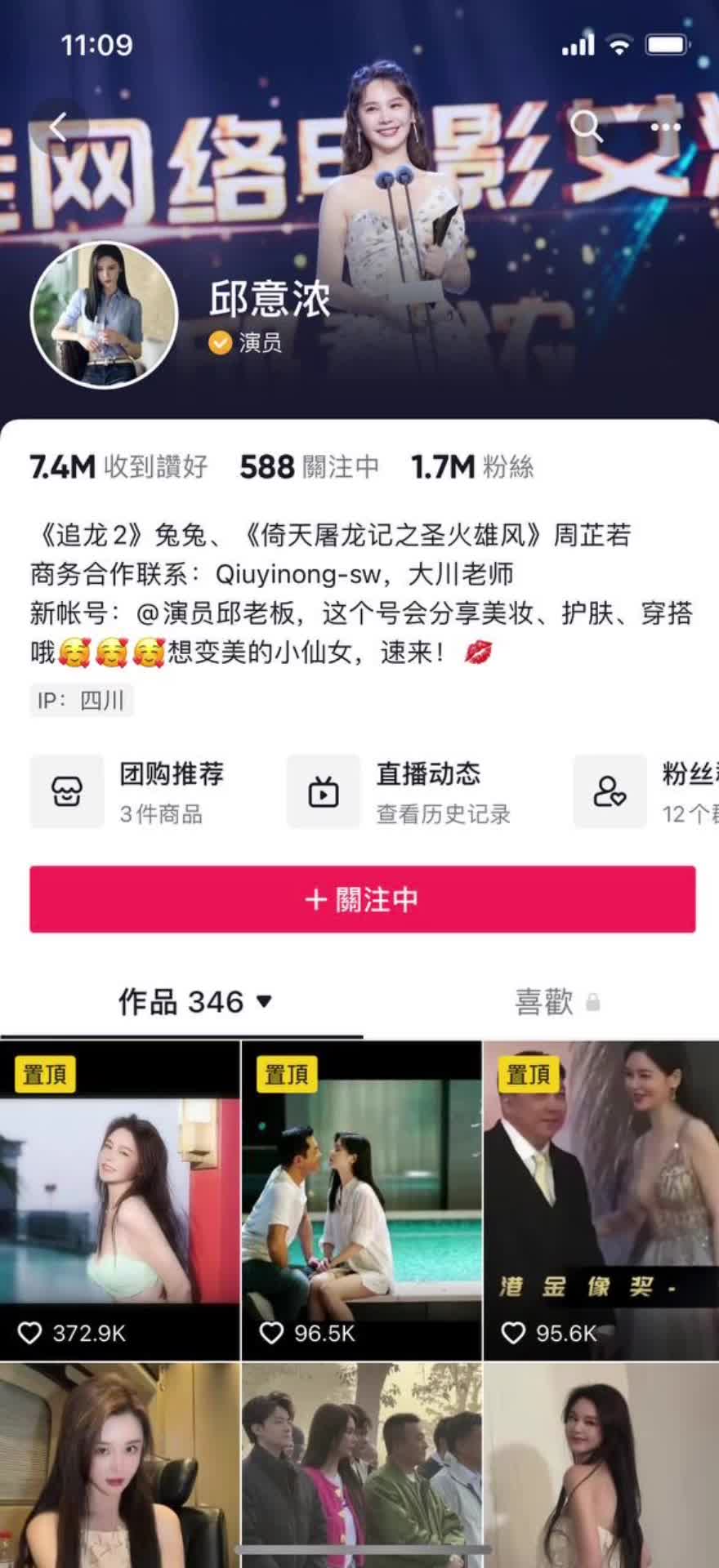Open the 588 關注中 following list
719x1568 pixels.
(x=309, y=467)
